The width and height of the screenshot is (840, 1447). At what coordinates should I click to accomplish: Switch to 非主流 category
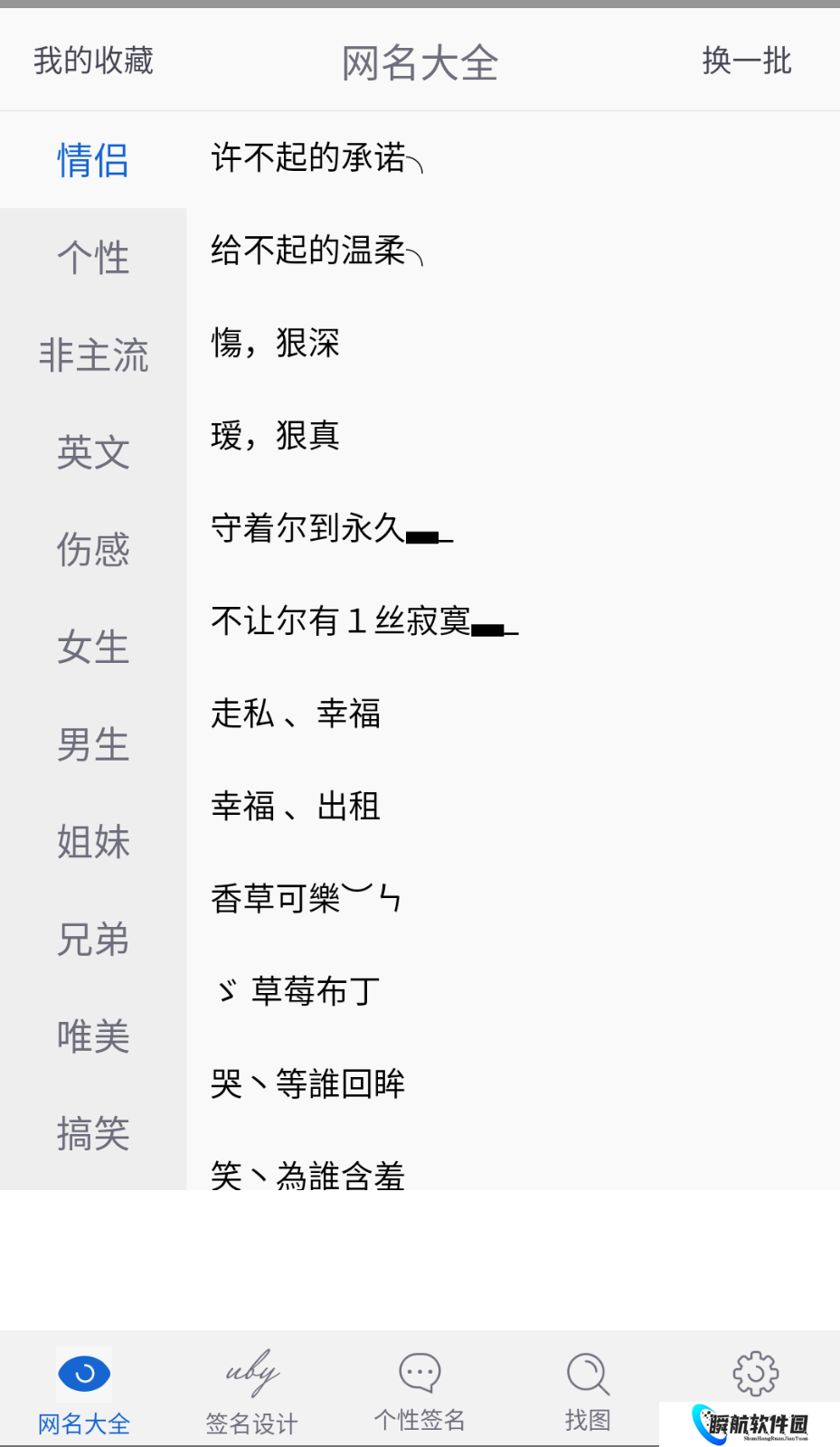[x=93, y=355]
